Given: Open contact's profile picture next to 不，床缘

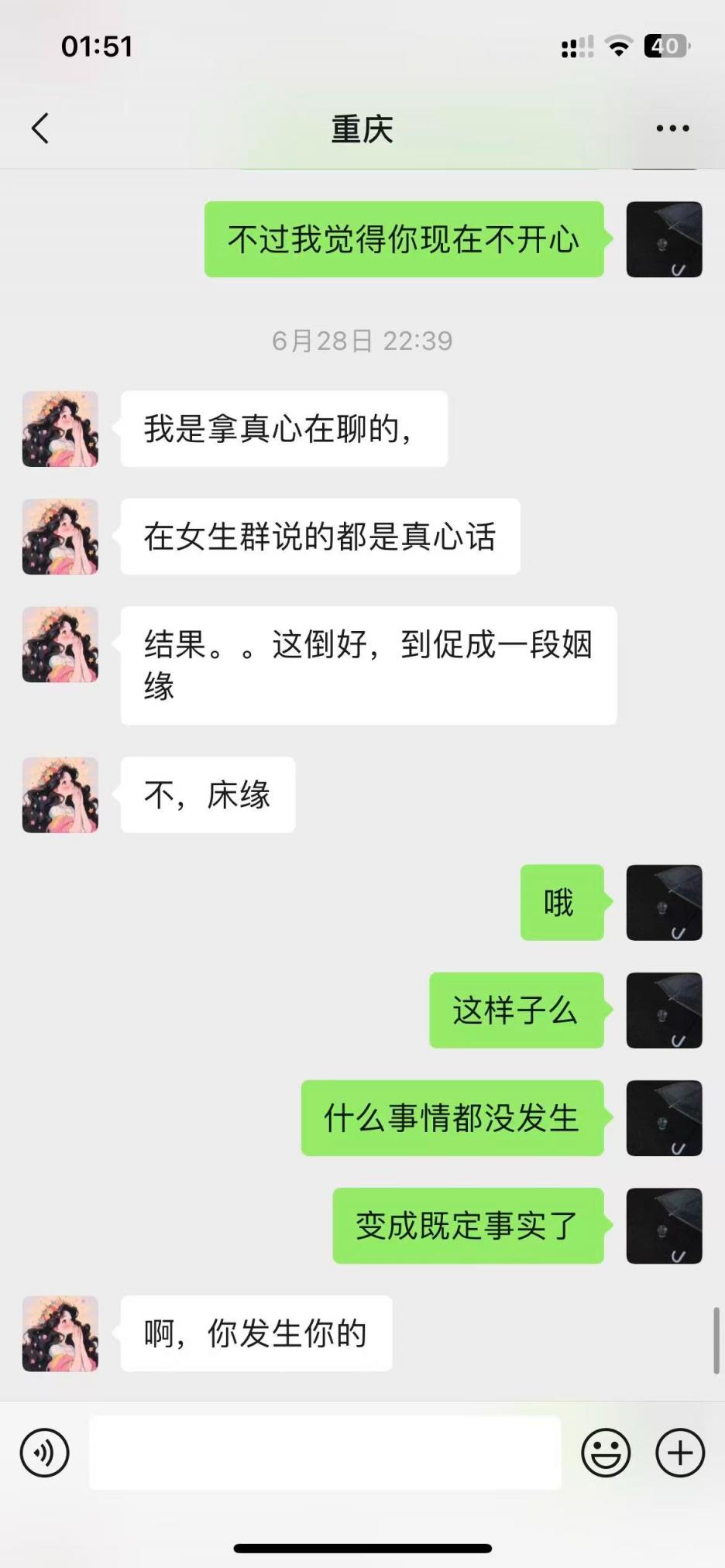Looking at the screenshot, I should coord(60,795).
